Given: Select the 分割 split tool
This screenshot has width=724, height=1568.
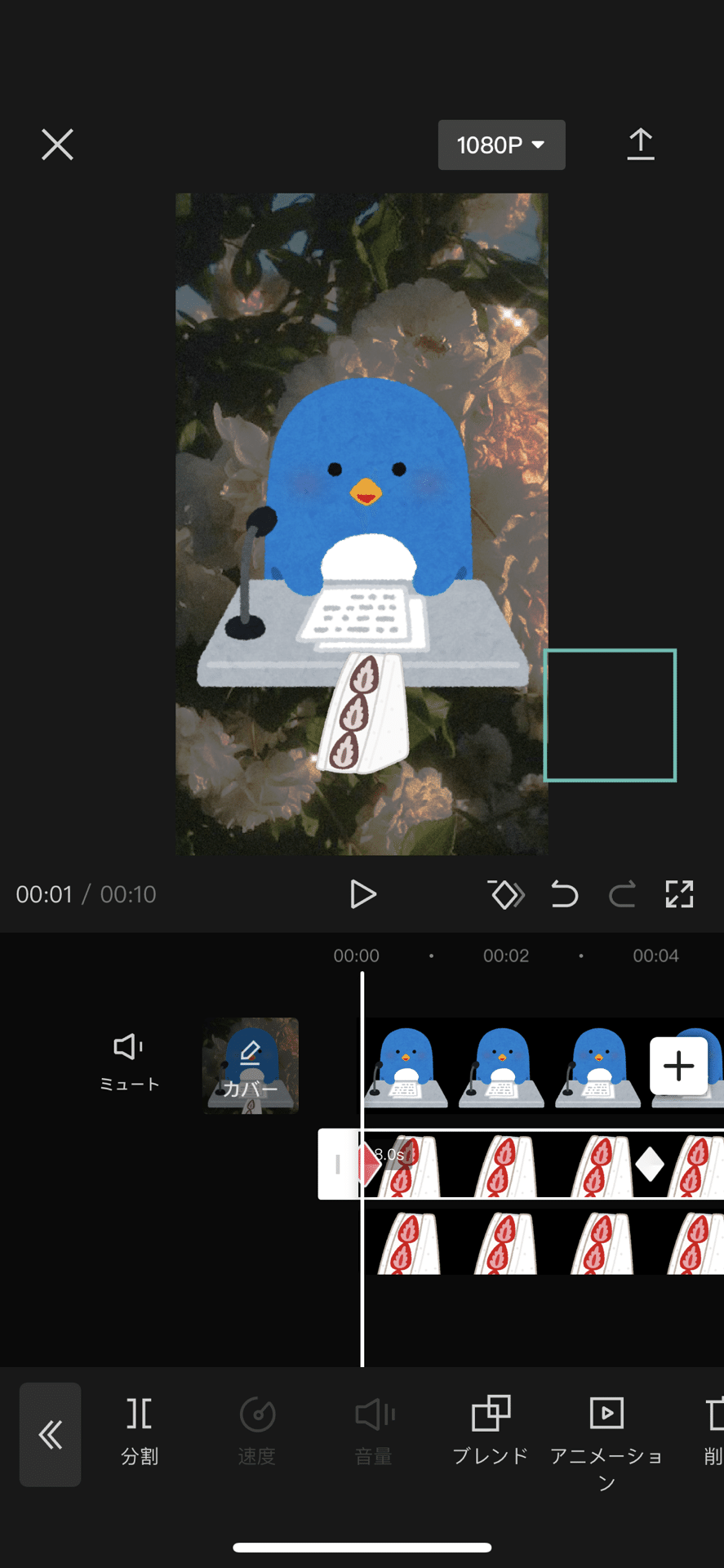Looking at the screenshot, I should [x=140, y=1431].
